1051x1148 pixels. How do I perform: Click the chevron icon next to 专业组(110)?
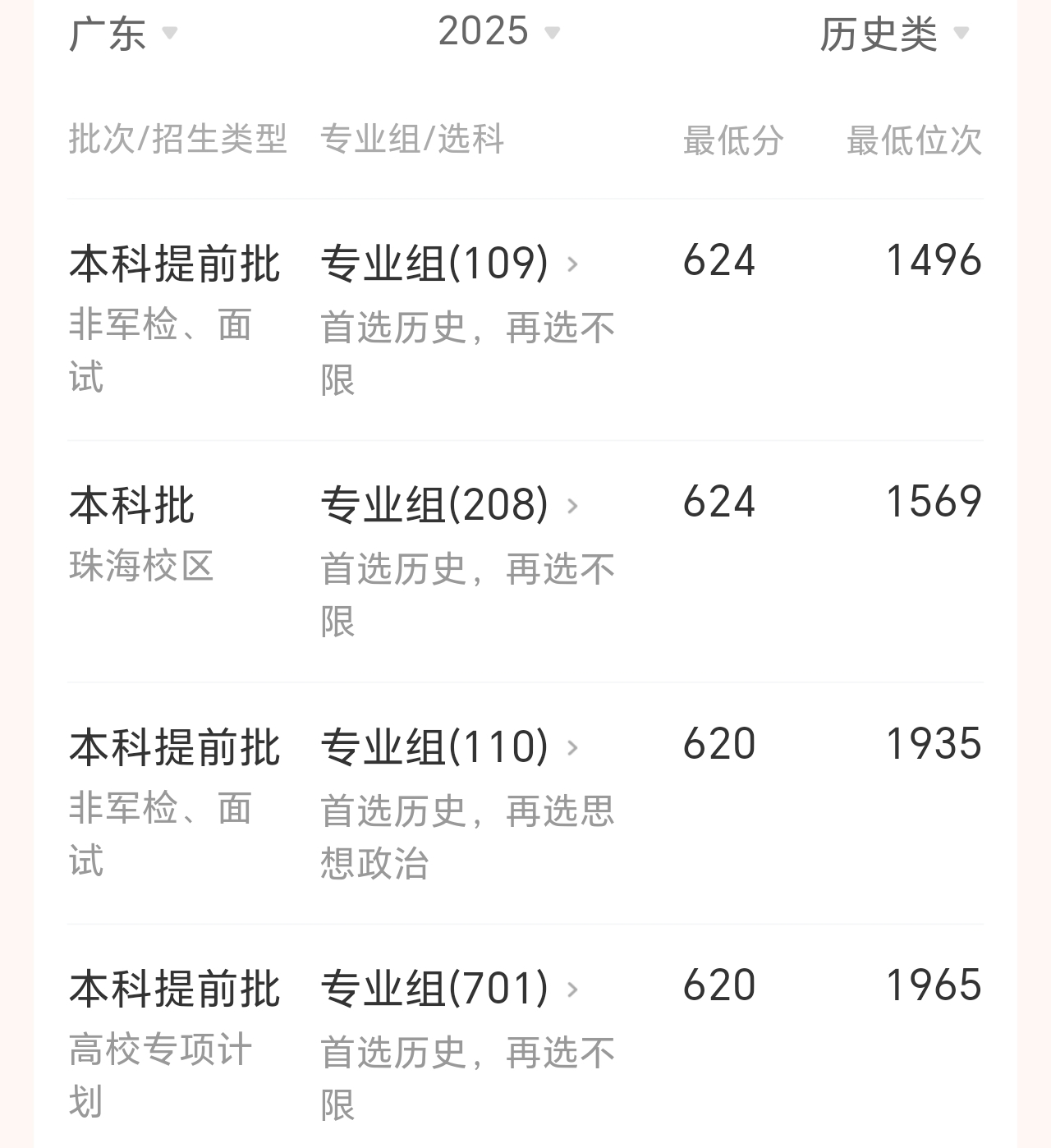tap(573, 748)
